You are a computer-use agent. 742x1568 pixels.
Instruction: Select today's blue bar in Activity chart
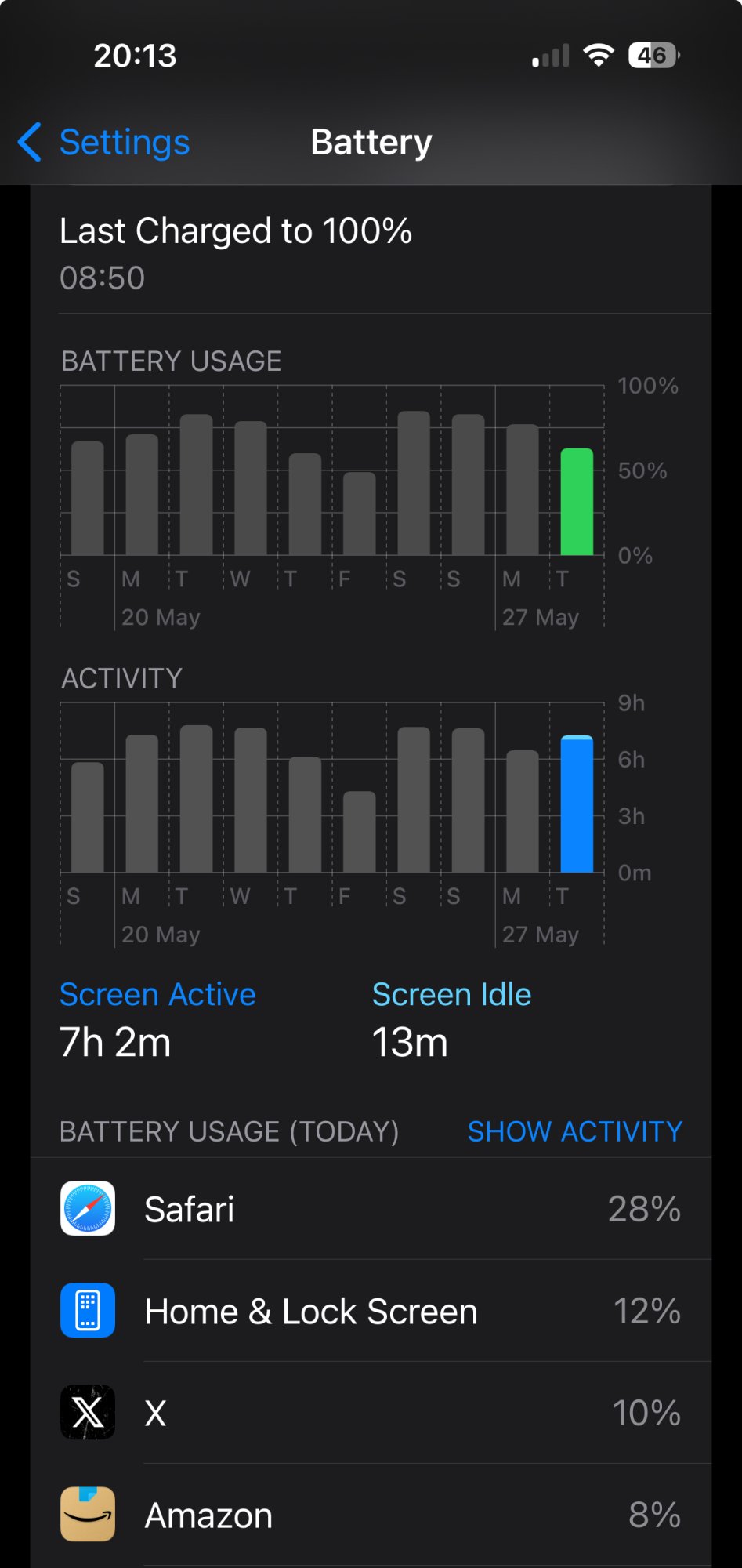(577, 804)
